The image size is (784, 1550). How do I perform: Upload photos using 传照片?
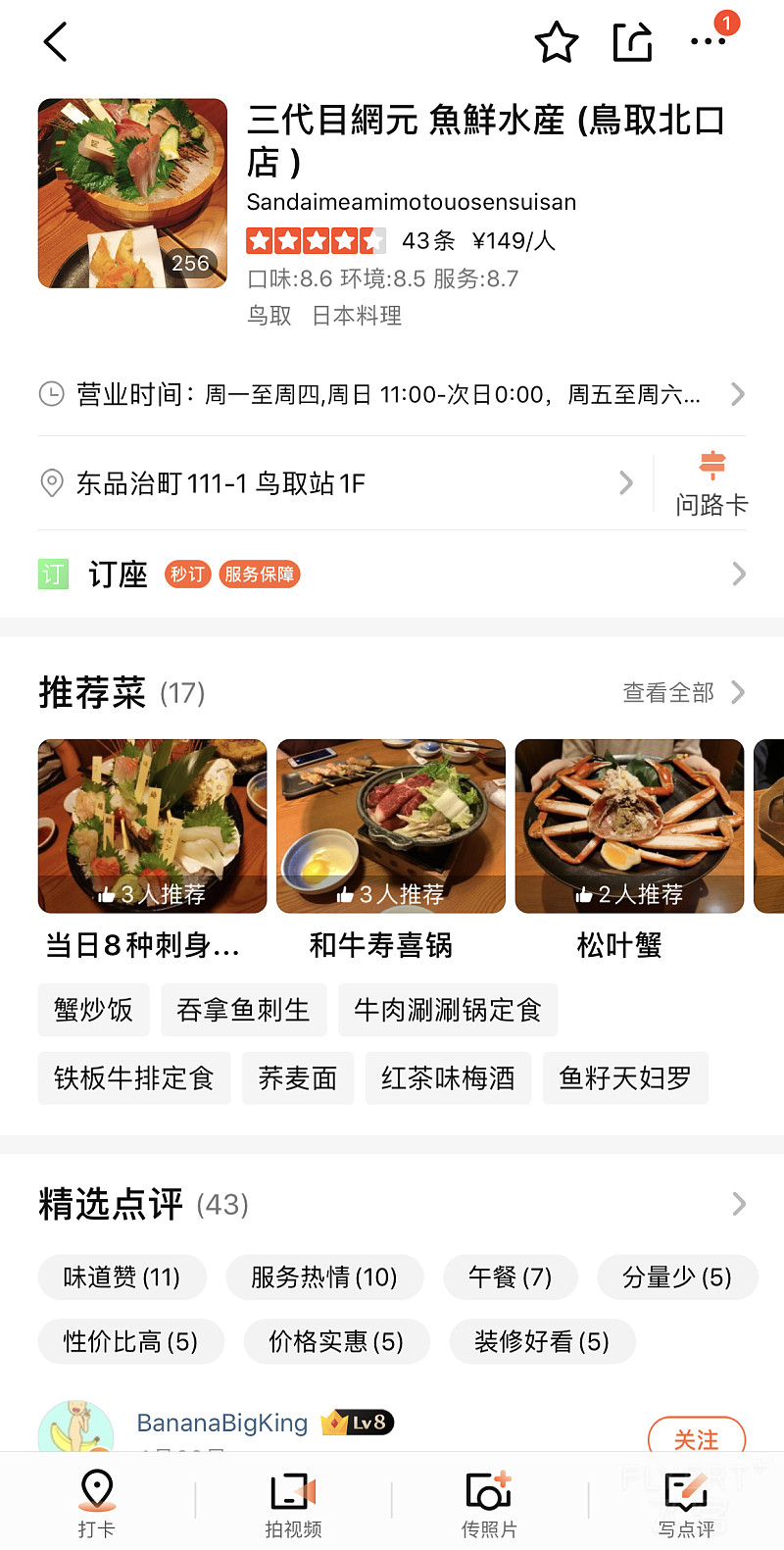[489, 1502]
